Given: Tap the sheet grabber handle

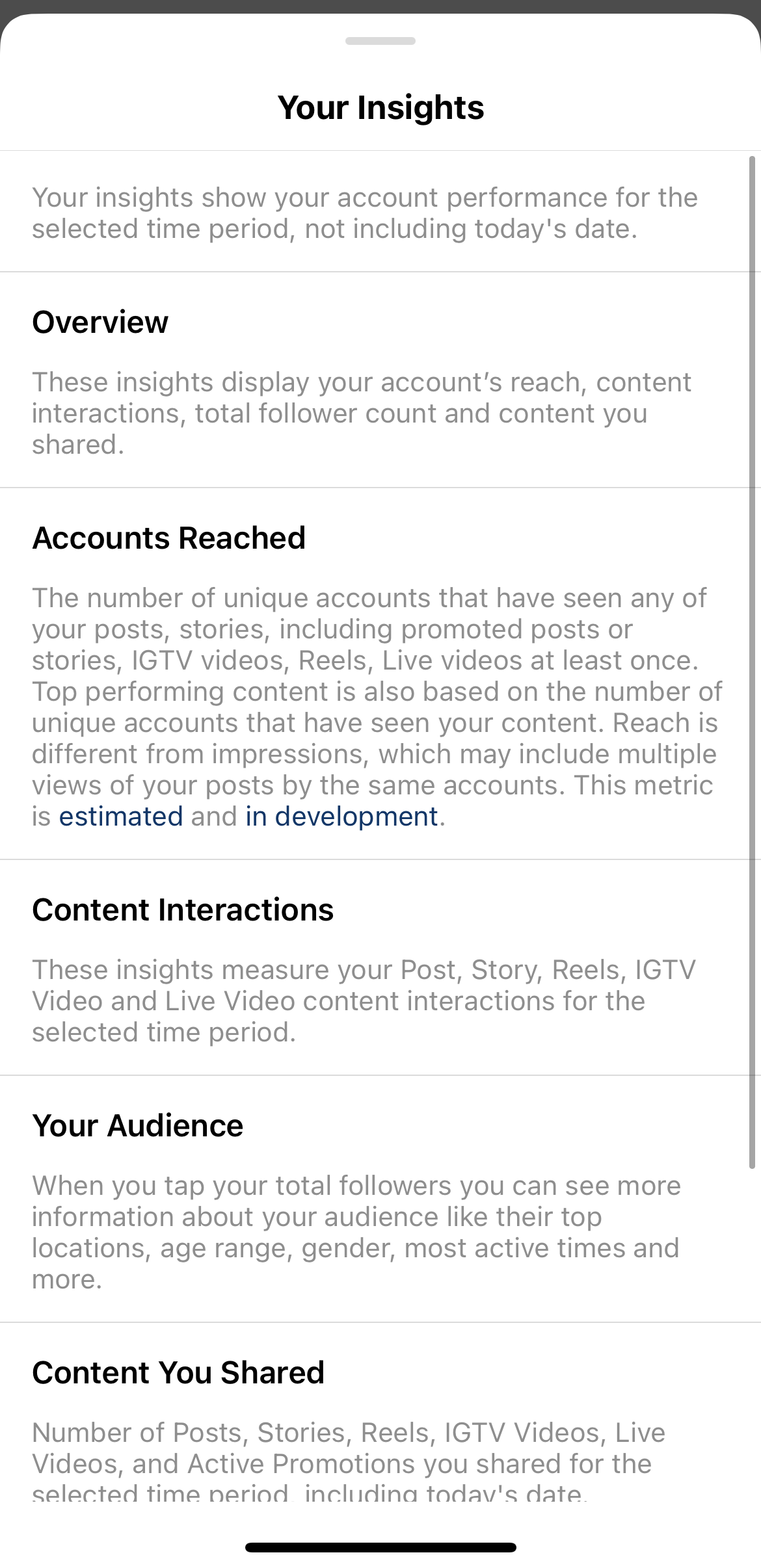Looking at the screenshot, I should click(380, 41).
